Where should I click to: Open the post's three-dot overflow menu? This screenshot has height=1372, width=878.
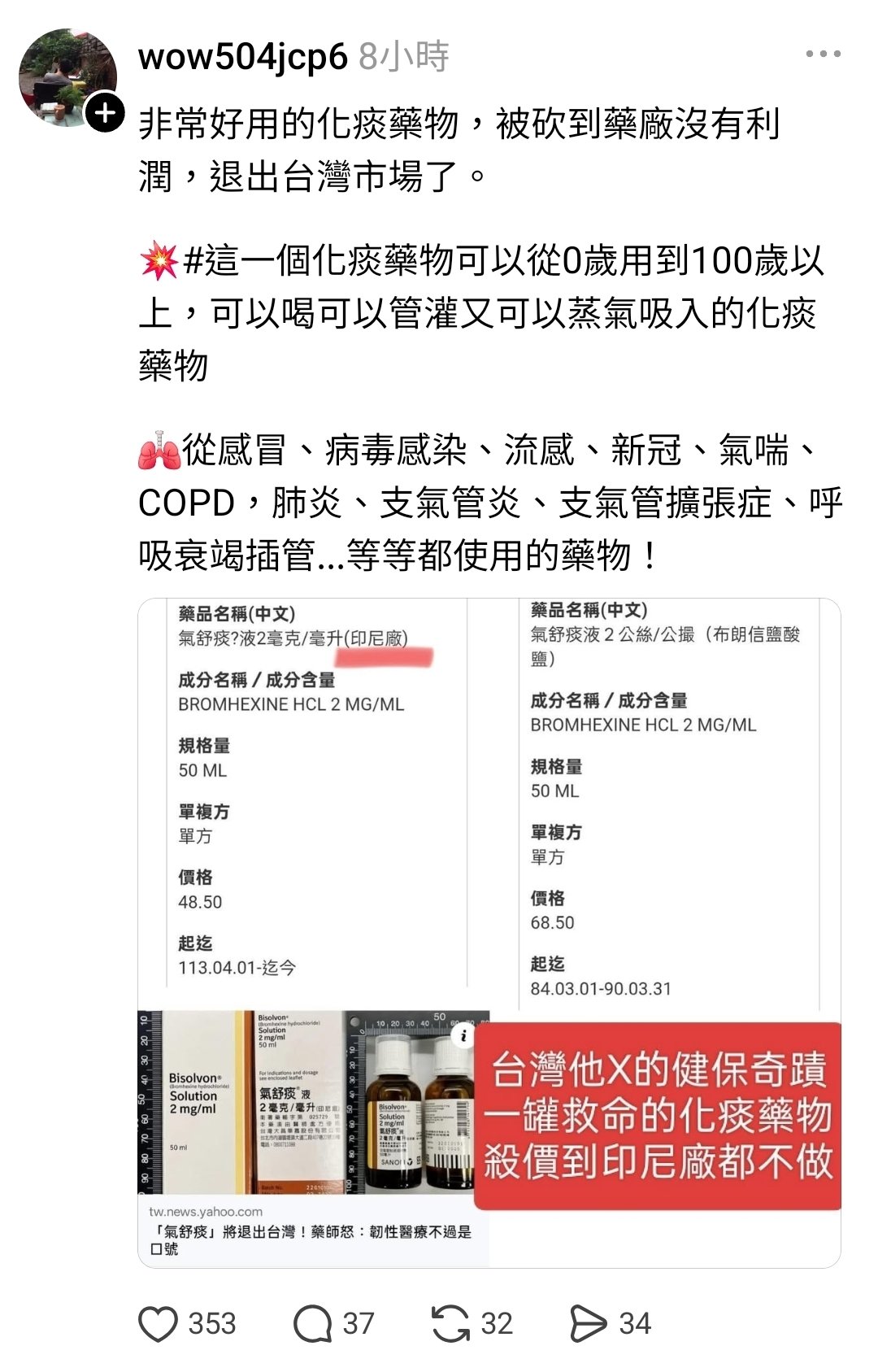coord(823,54)
